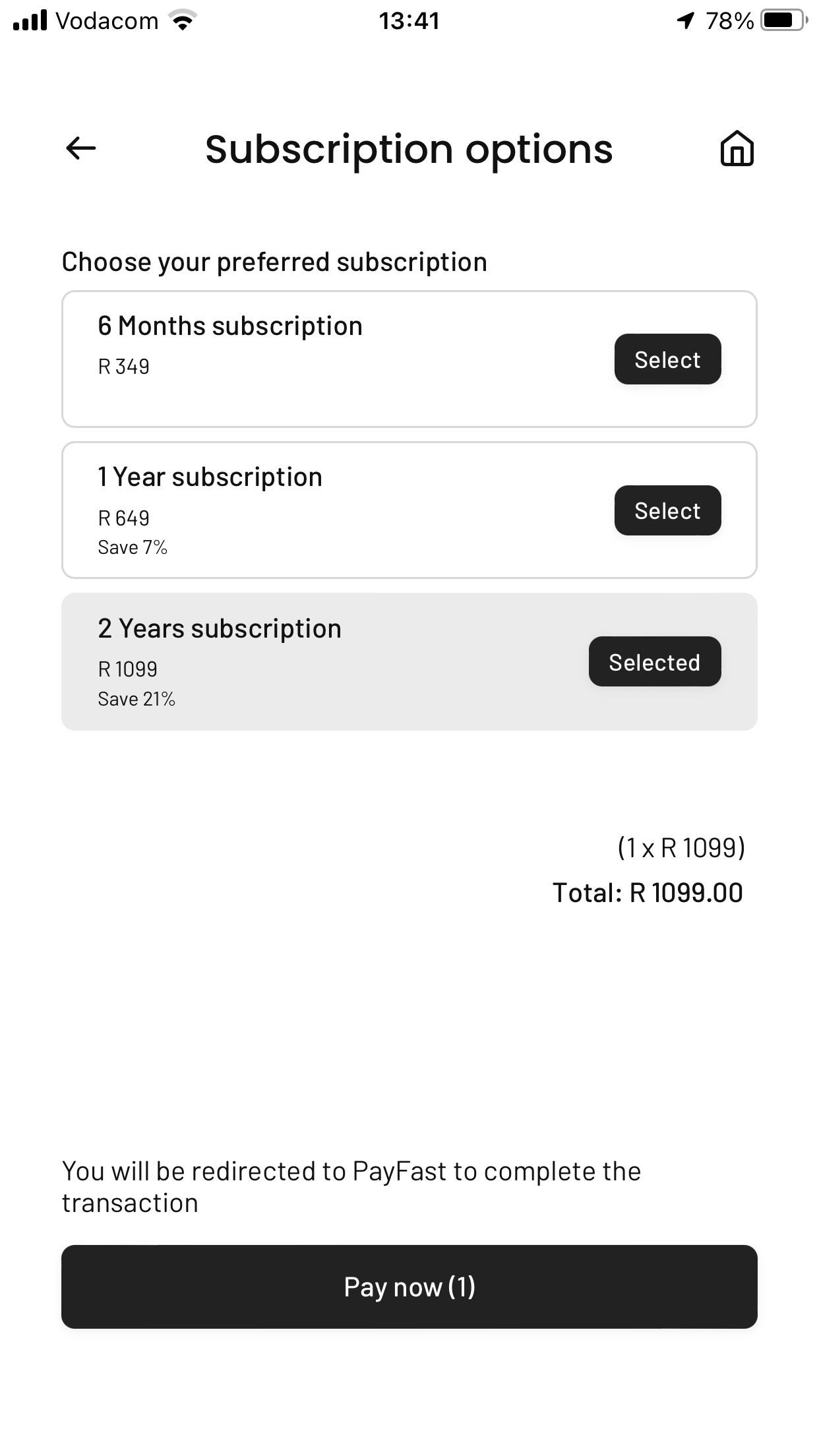
Task: Open the home icon
Action: [737, 148]
